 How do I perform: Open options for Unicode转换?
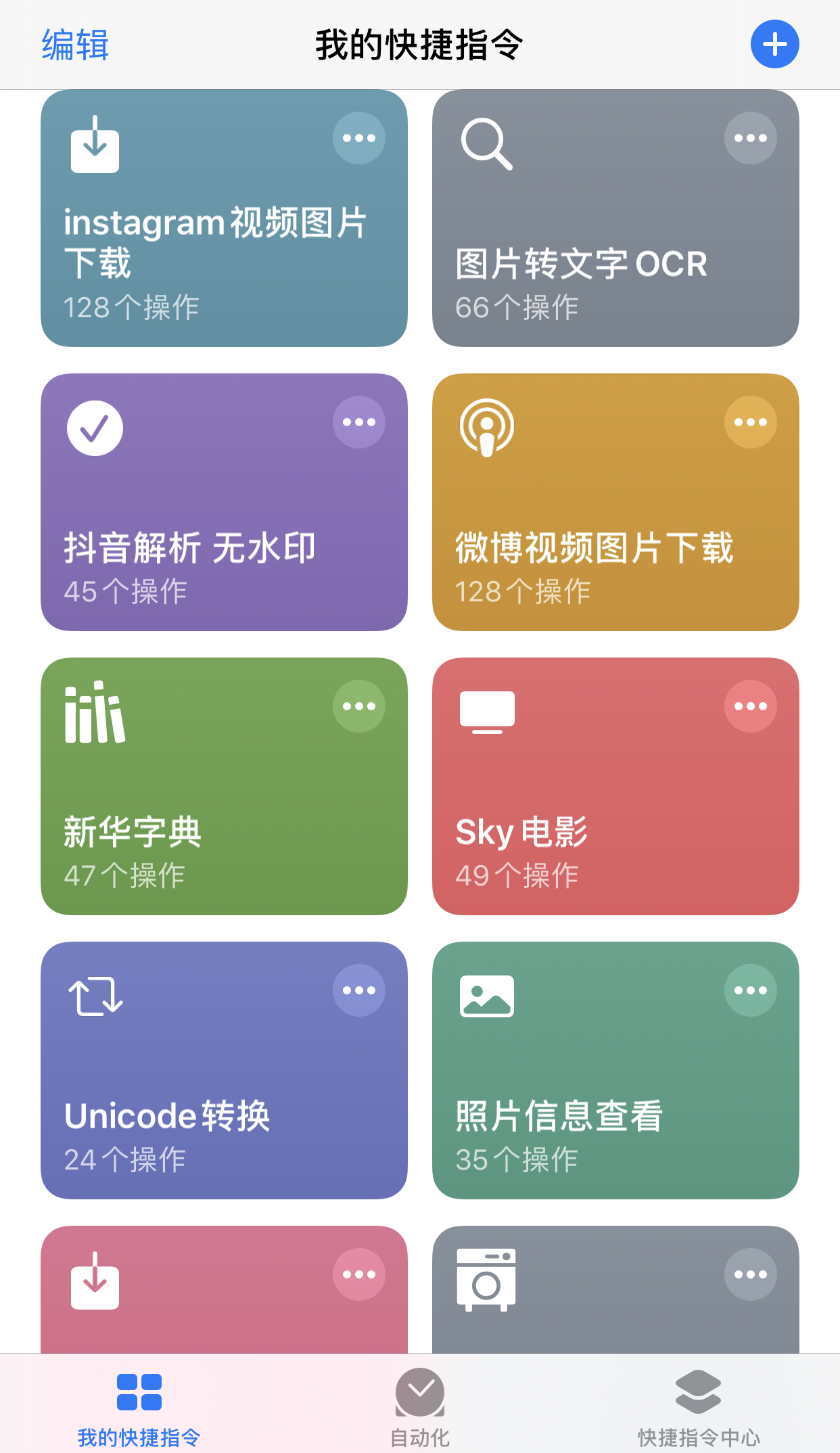pos(358,990)
